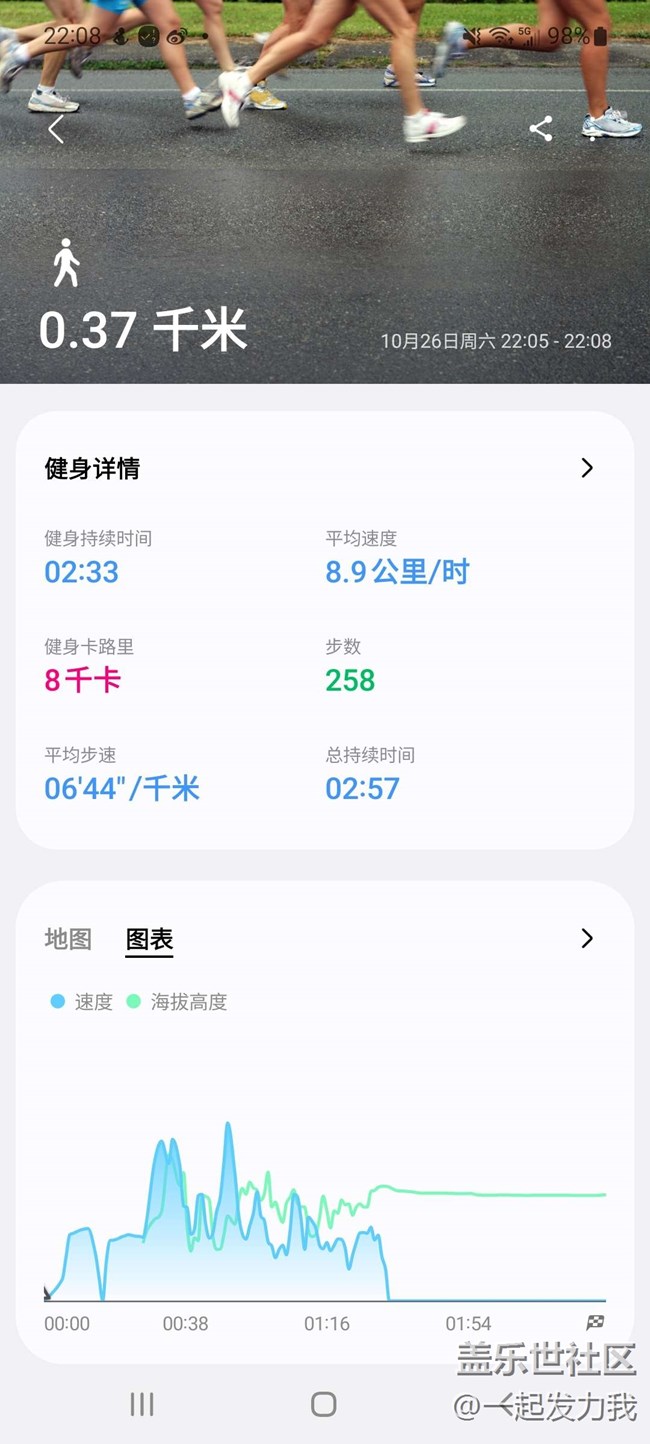The width and height of the screenshot is (650, 1444).
Task: Expand the 健身详情 details chevron
Action: click(587, 468)
